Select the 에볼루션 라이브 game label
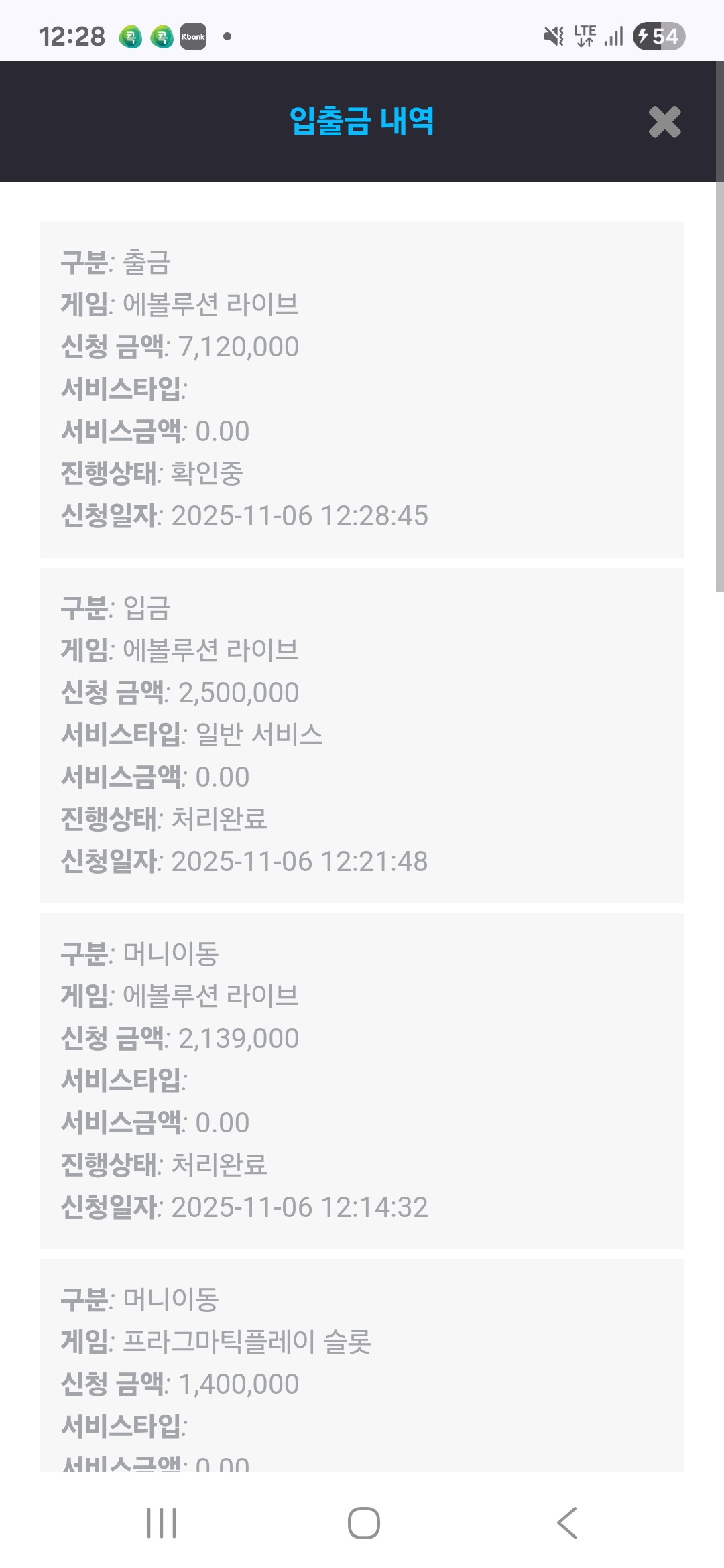The width and height of the screenshot is (724, 1568). [211, 304]
